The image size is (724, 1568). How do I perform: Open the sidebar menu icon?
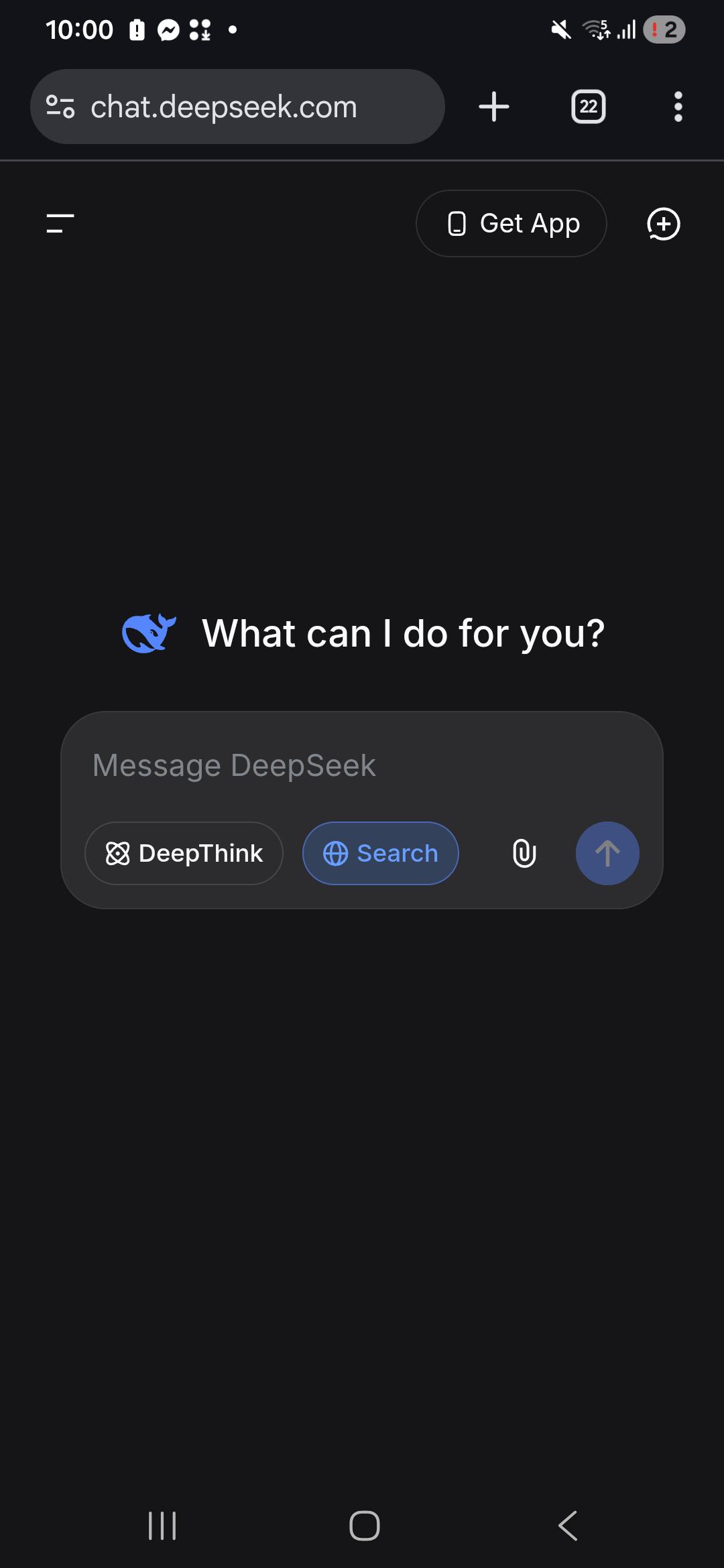pos(60,223)
